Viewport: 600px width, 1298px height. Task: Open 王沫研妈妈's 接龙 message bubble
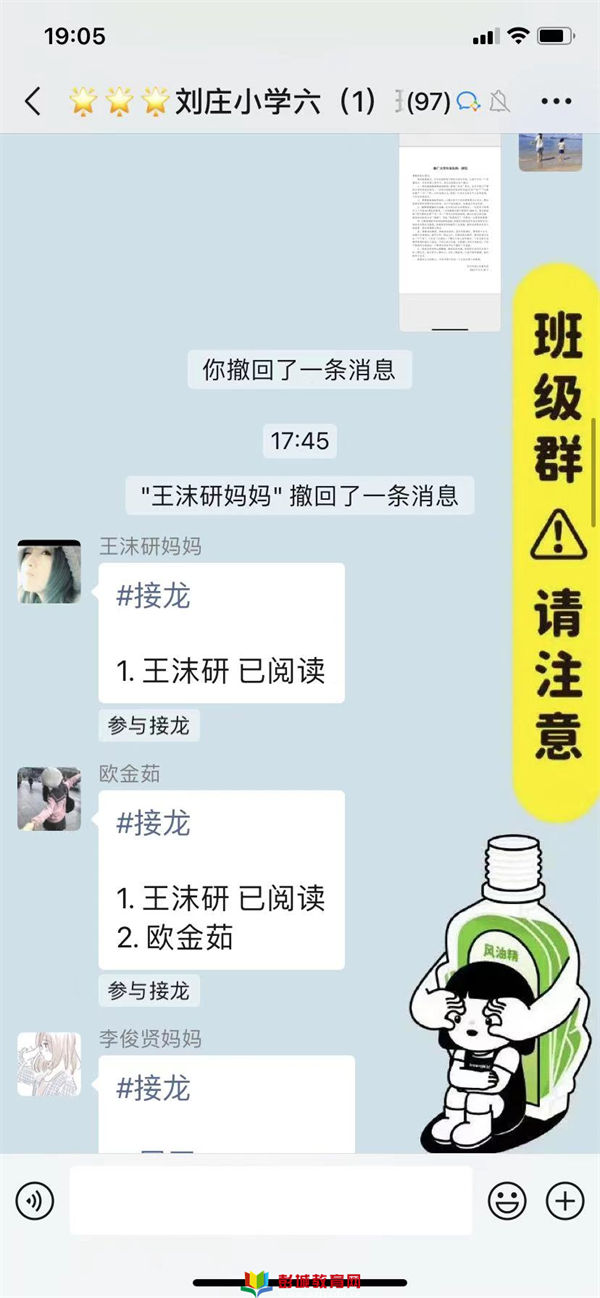tap(221, 633)
